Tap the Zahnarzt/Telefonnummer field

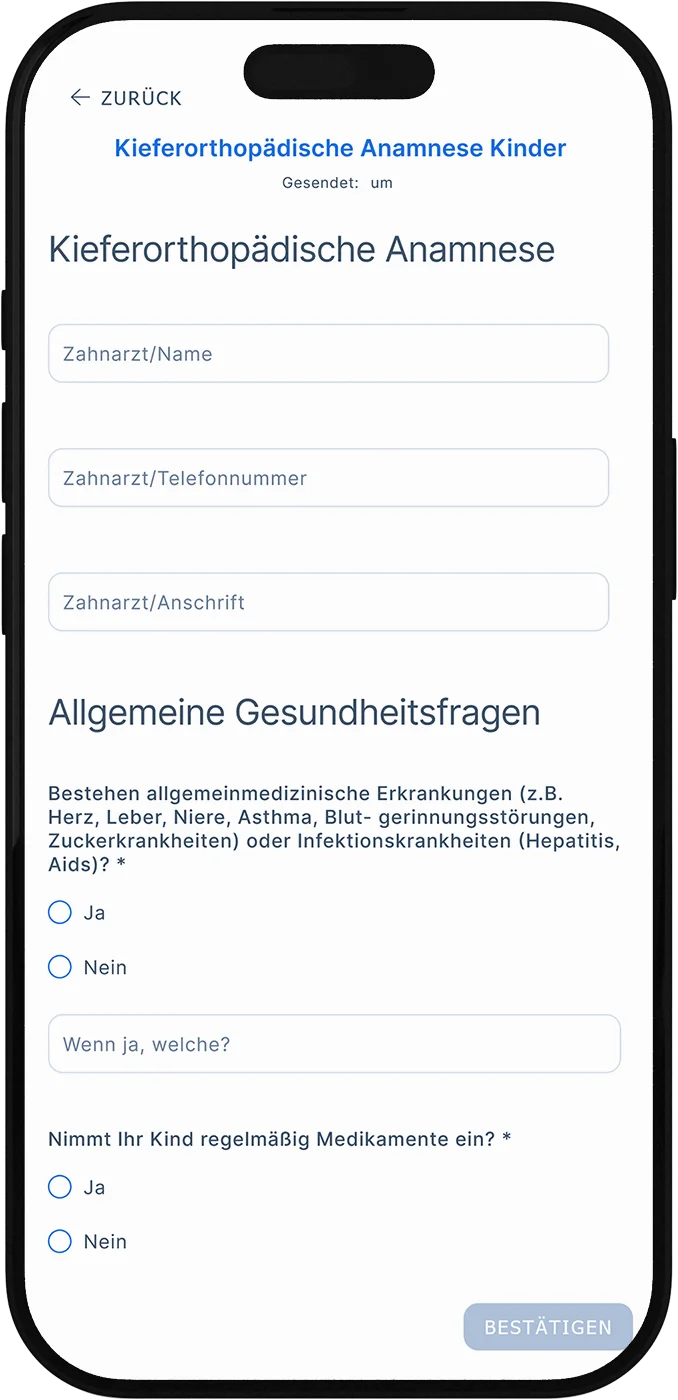coord(328,477)
